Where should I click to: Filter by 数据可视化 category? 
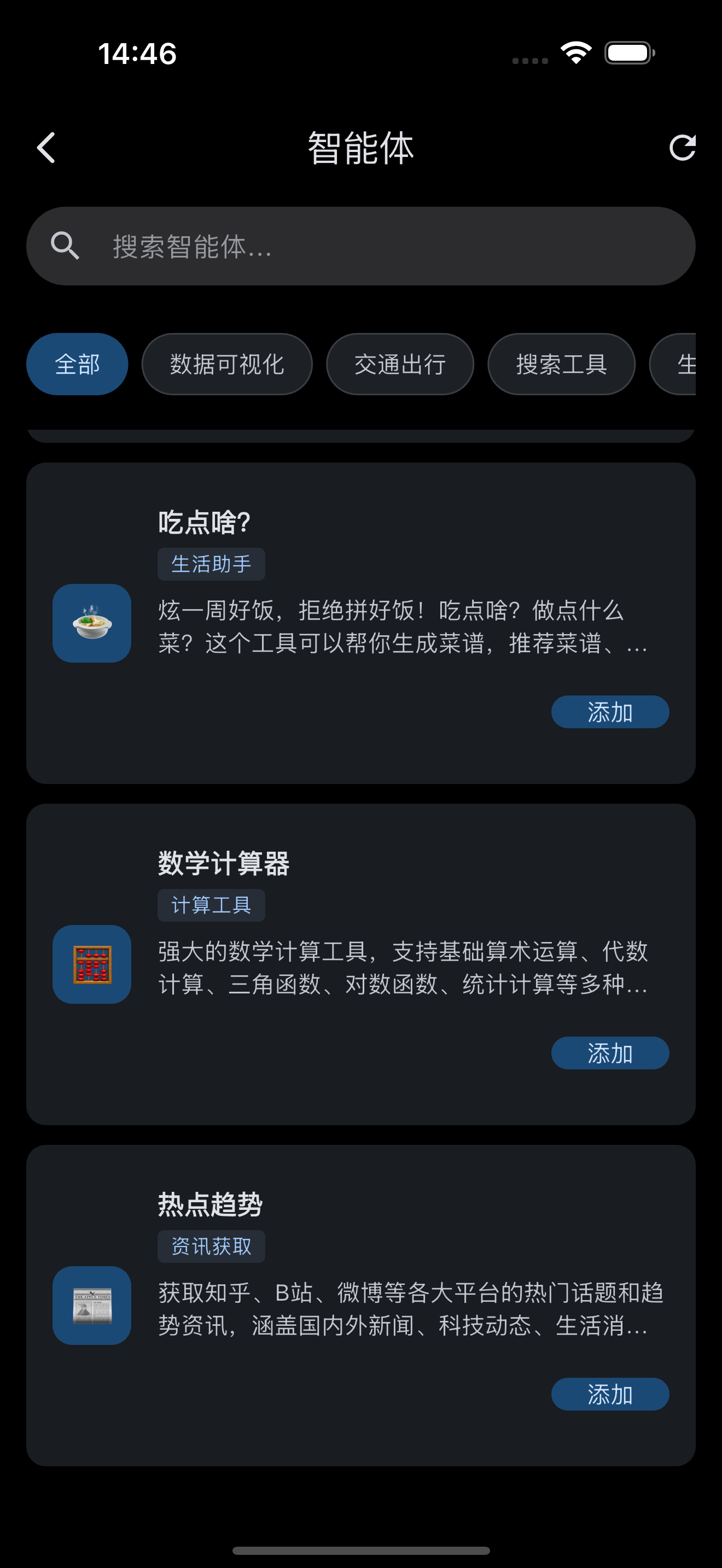click(x=227, y=364)
